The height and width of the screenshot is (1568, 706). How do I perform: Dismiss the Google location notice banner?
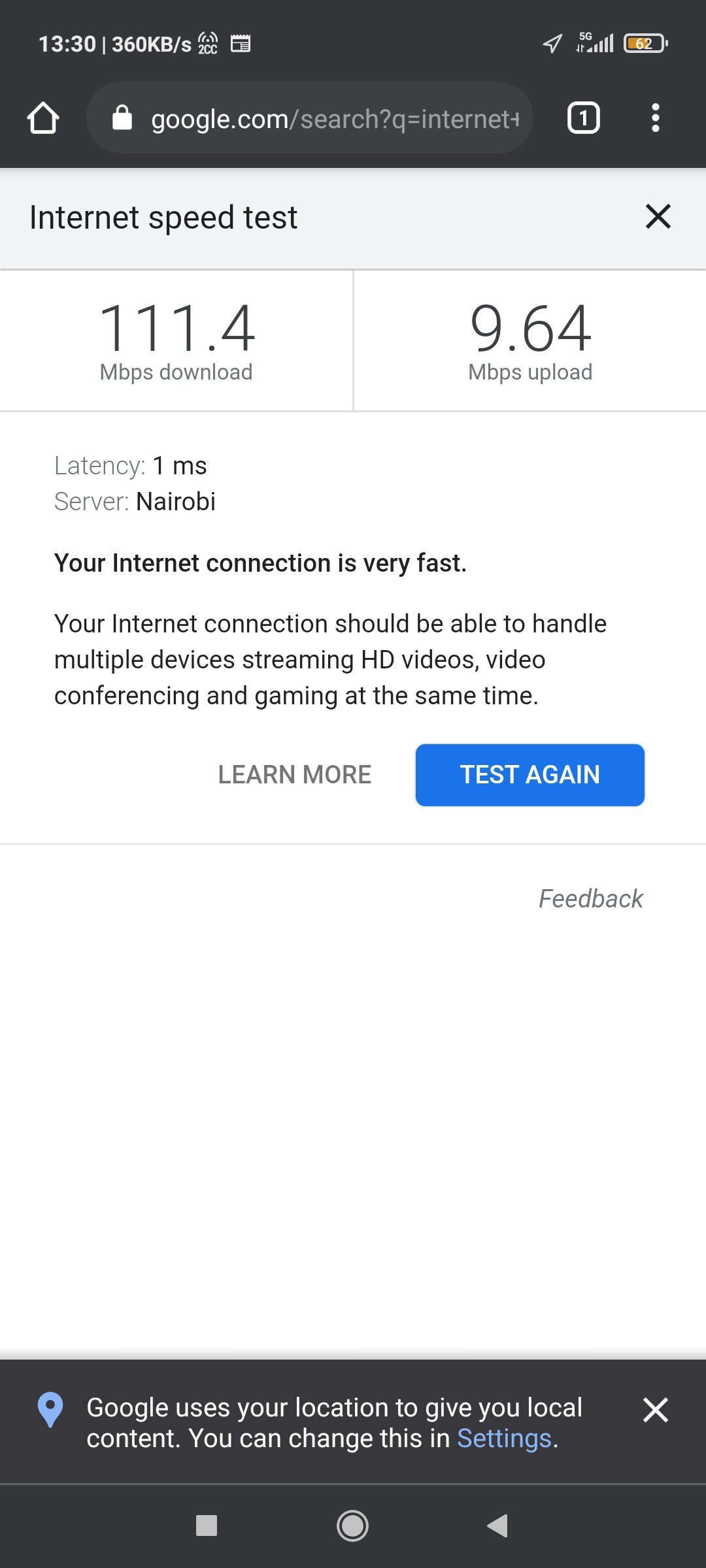pos(656,1410)
